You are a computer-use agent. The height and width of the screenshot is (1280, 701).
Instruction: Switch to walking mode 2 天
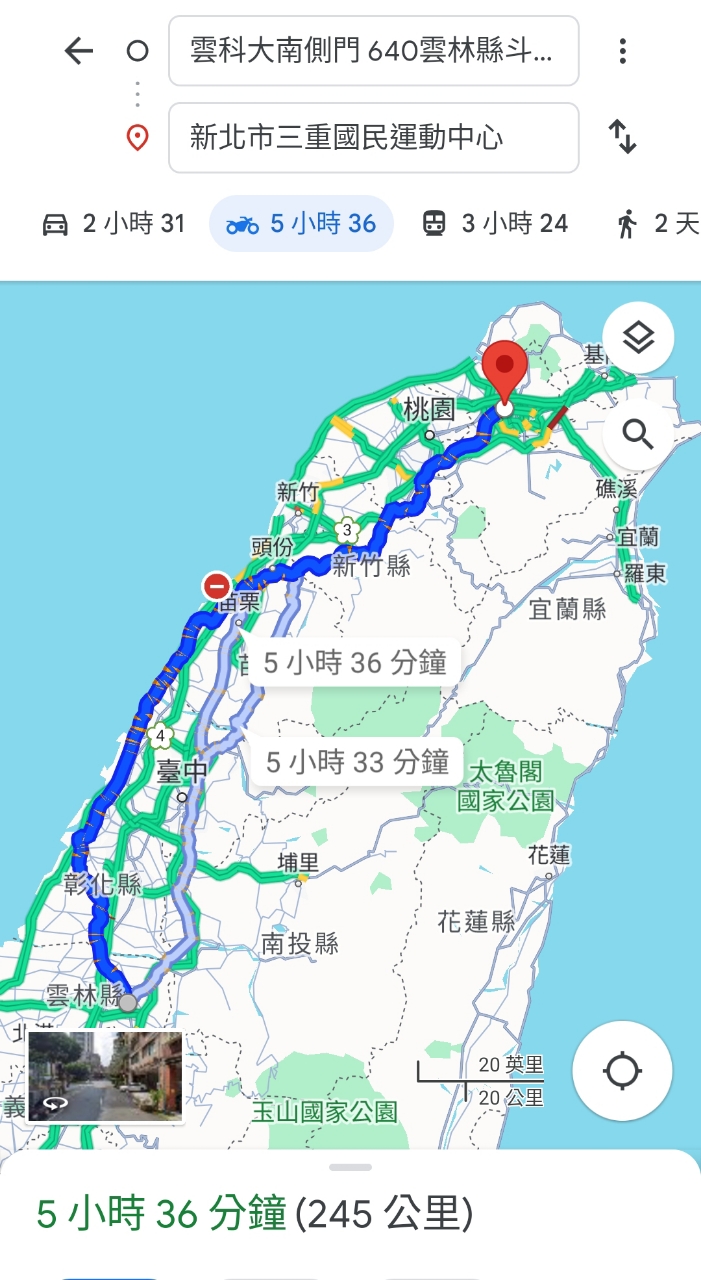point(656,223)
